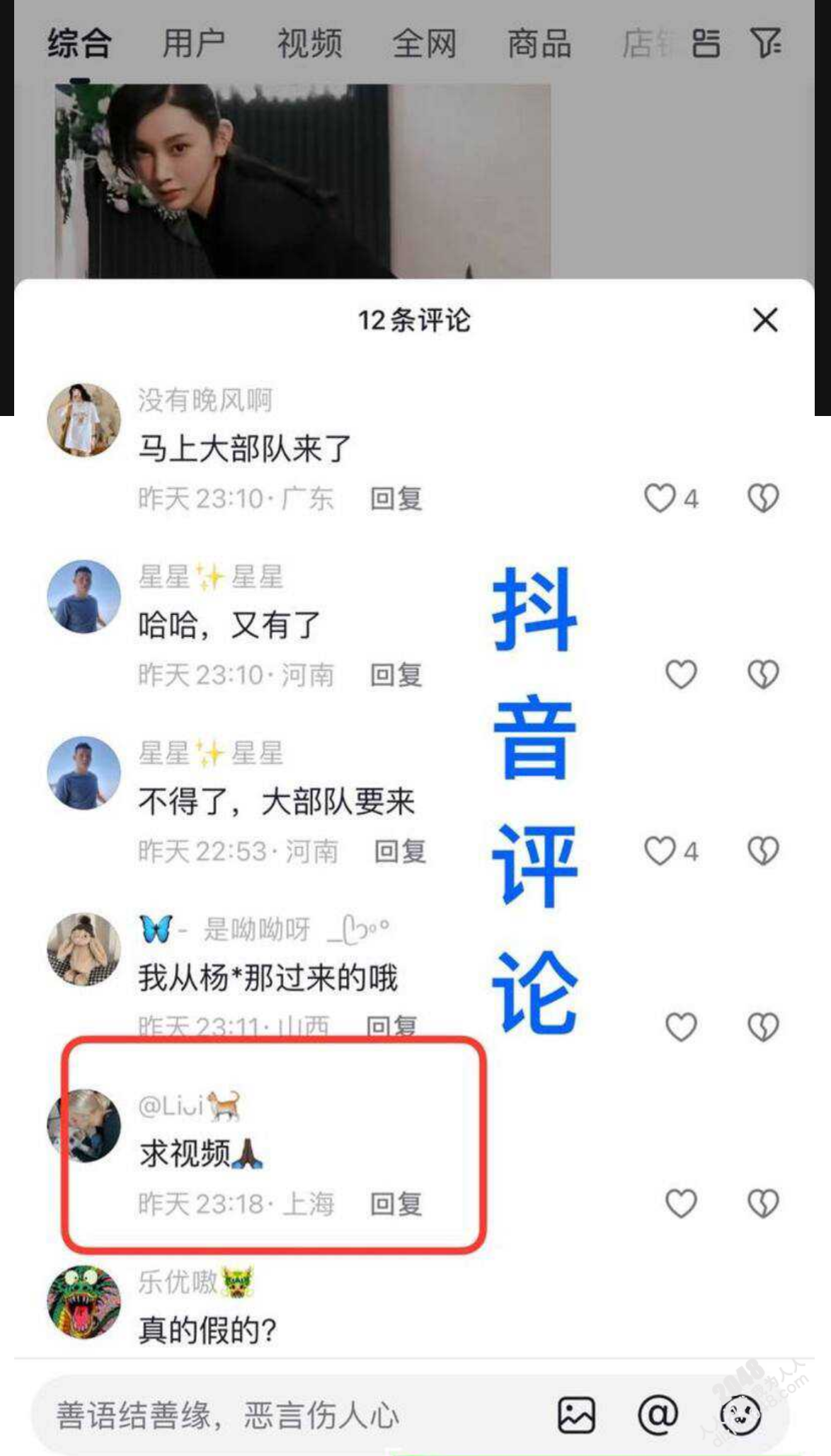
Task: Reply to @Liui's 求视频 comment
Action: click(396, 1203)
